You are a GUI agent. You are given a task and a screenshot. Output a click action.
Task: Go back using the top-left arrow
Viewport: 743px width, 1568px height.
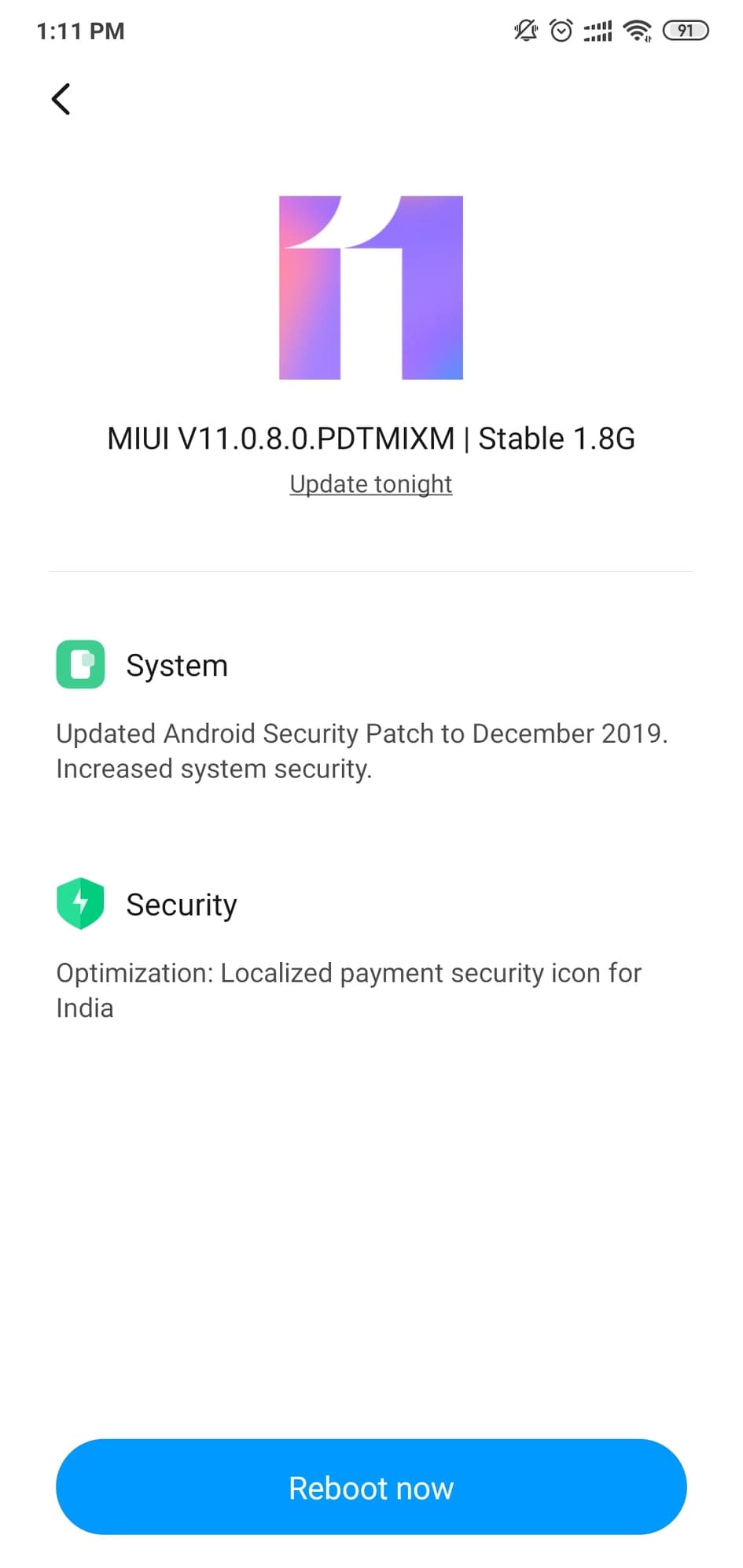click(61, 99)
